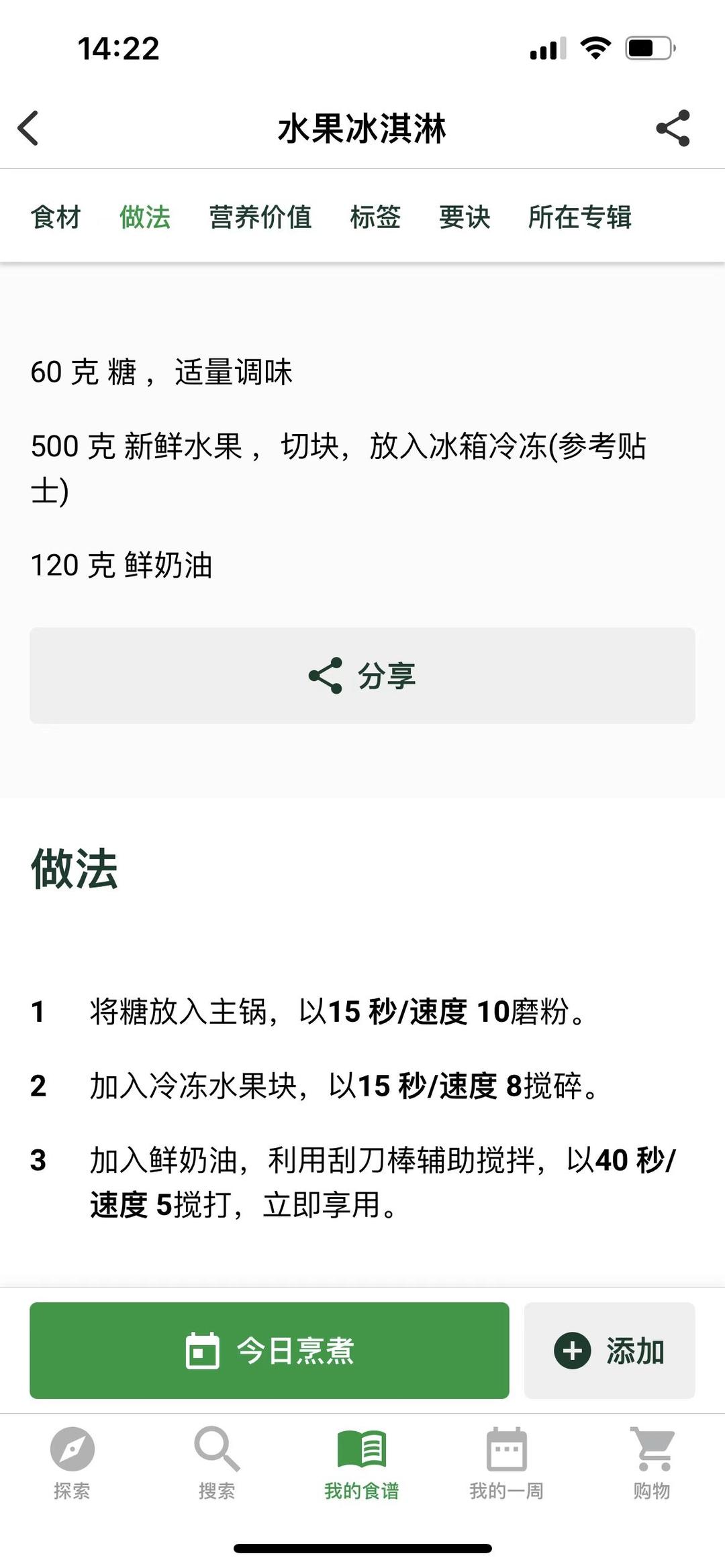Switch to 我的食谱 tab
This screenshot has height=1568, width=725.
pyautogui.click(x=362, y=1463)
